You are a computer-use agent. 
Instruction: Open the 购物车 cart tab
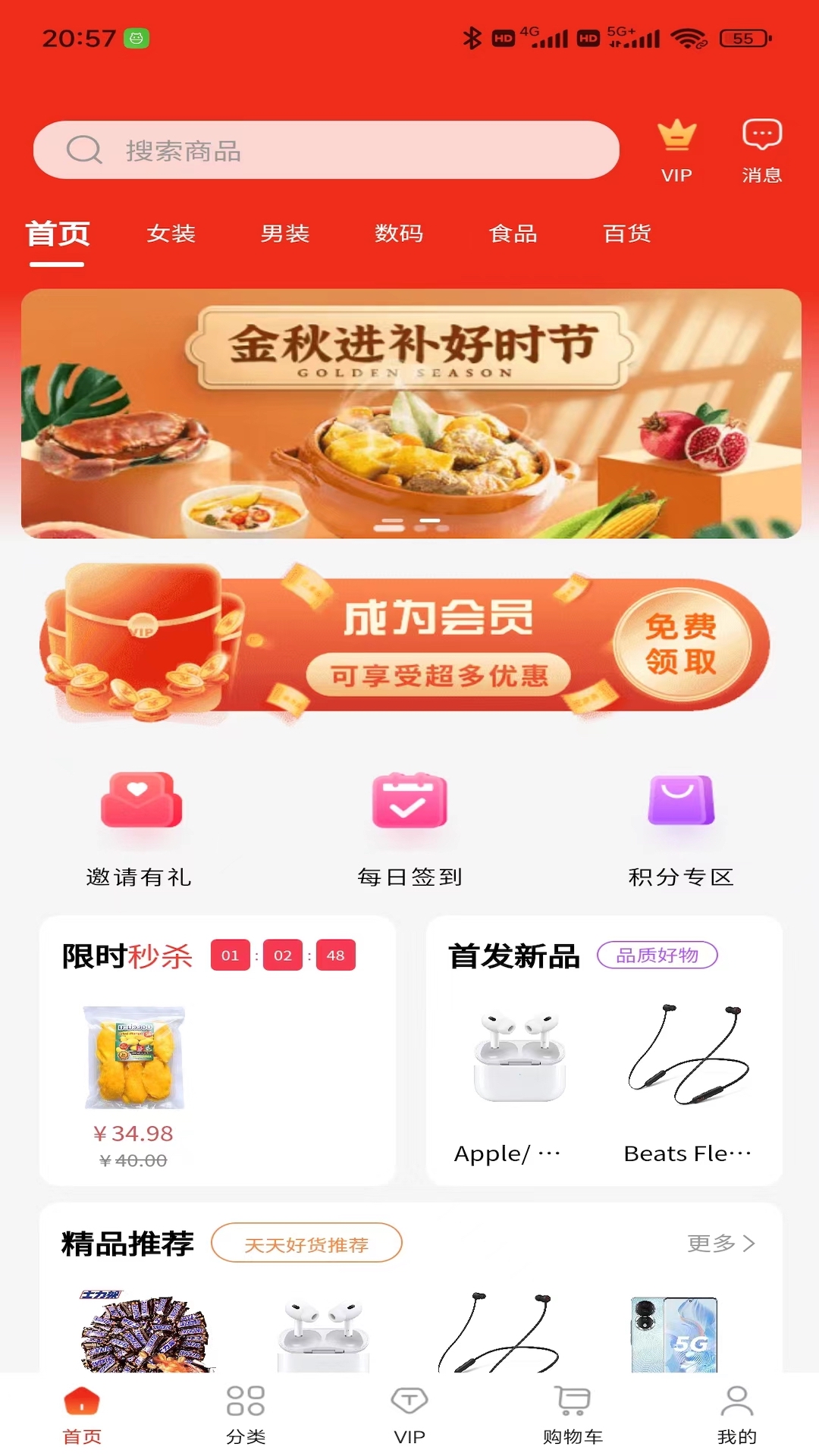pyautogui.click(x=573, y=1415)
